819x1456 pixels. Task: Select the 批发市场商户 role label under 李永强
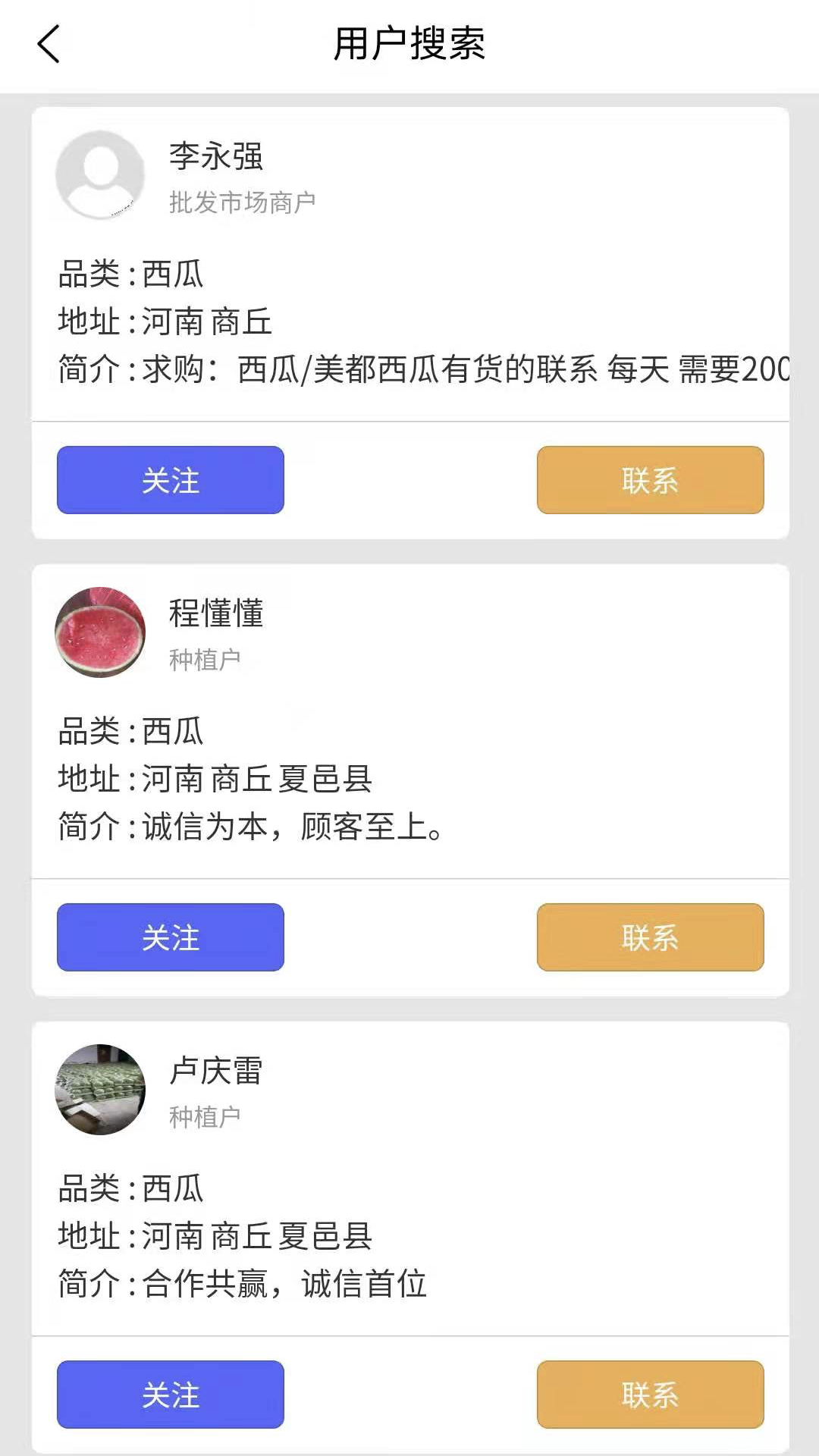pos(243,202)
